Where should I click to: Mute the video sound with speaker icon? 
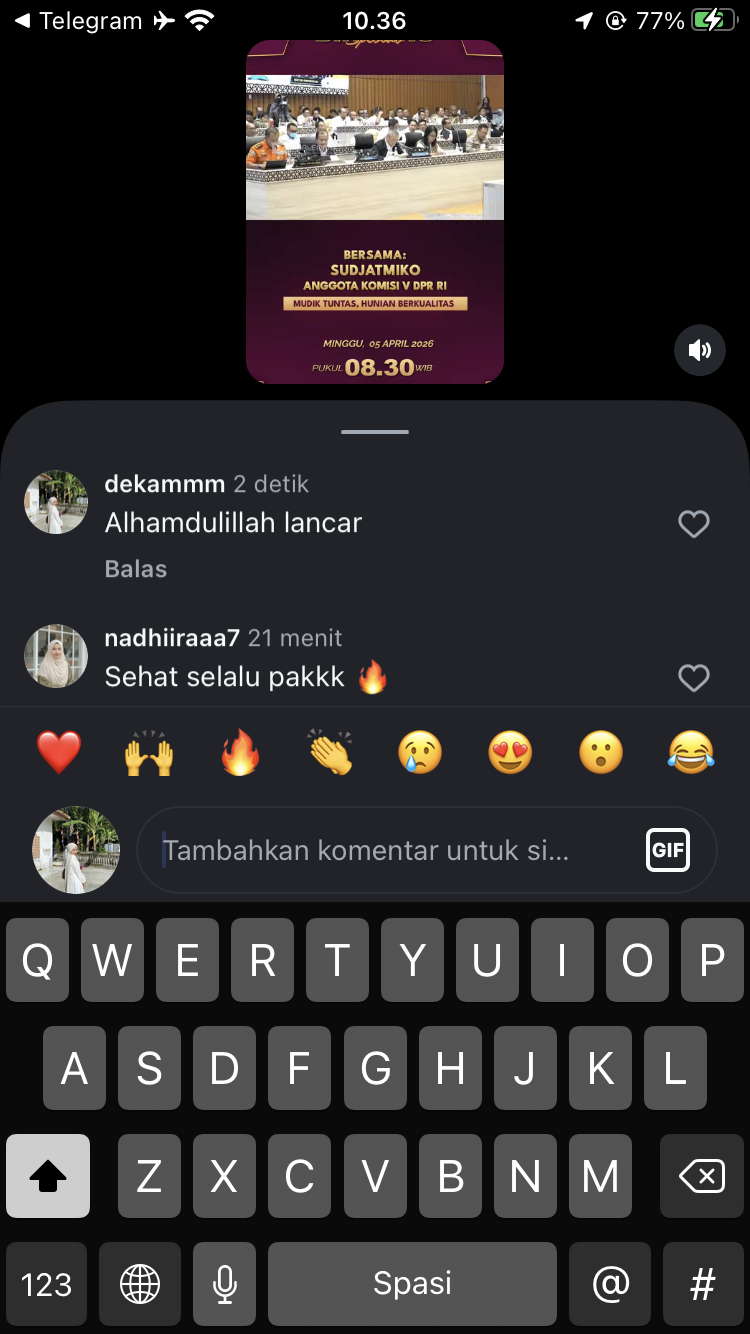pyautogui.click(x=700, y=351)
